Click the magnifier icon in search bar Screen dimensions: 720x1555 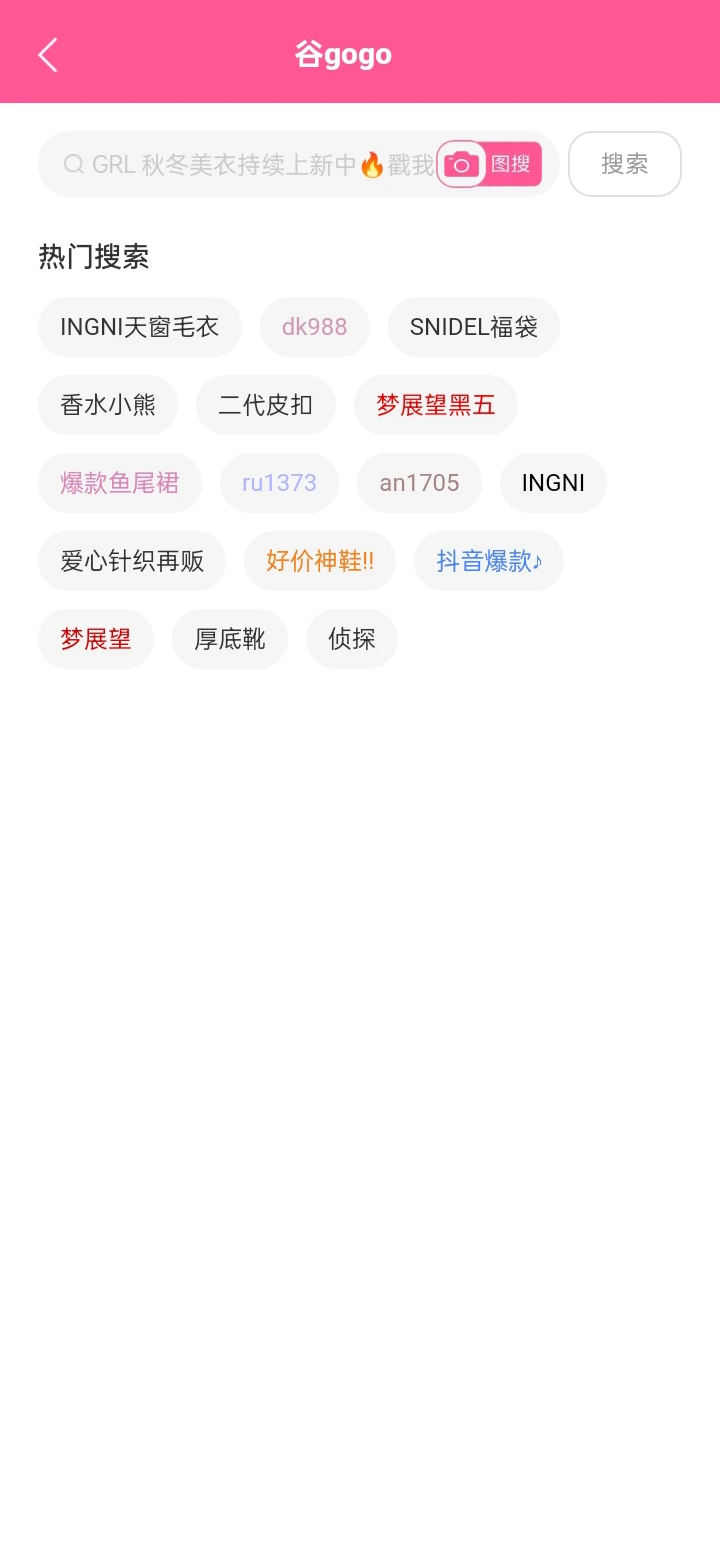(73, 164)
